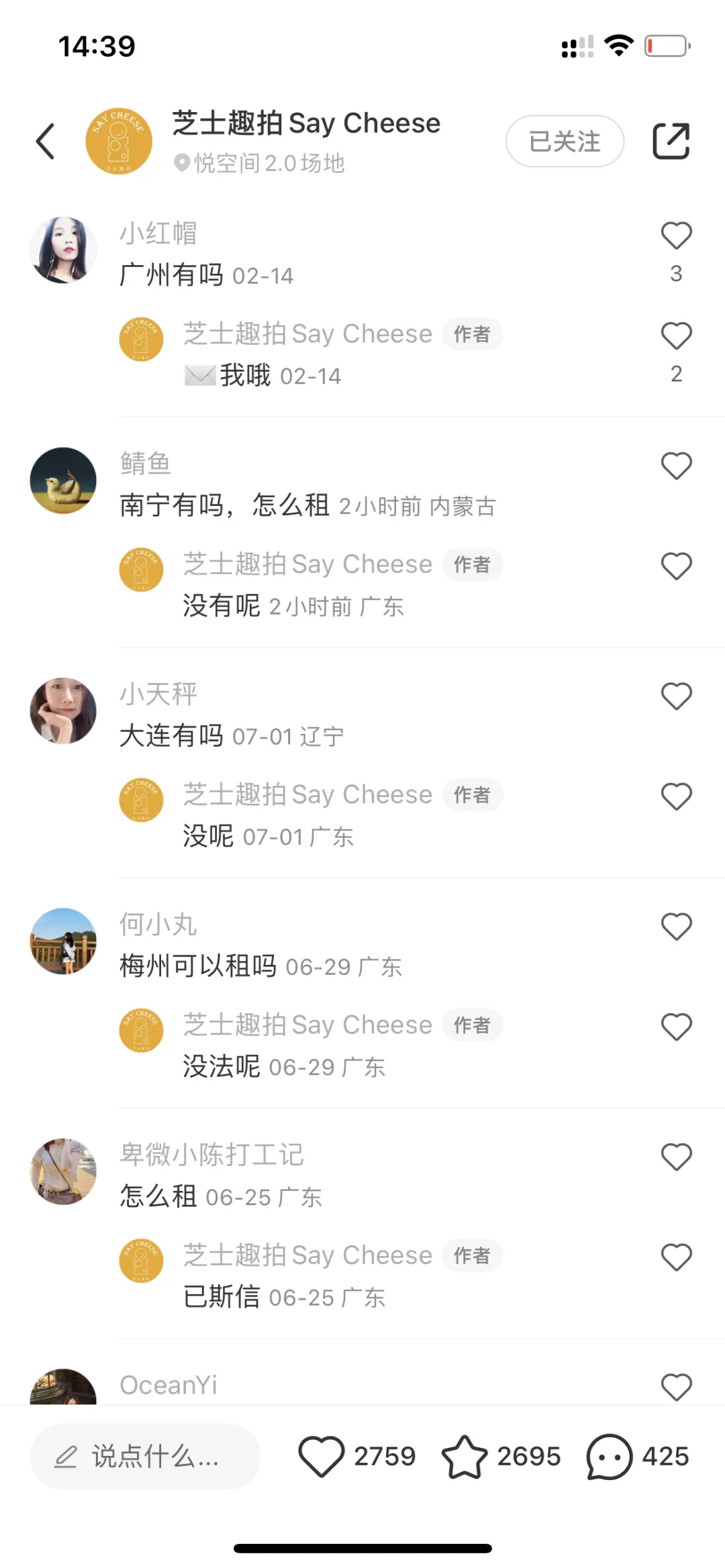Go back using the back arrow

(46, 142)
